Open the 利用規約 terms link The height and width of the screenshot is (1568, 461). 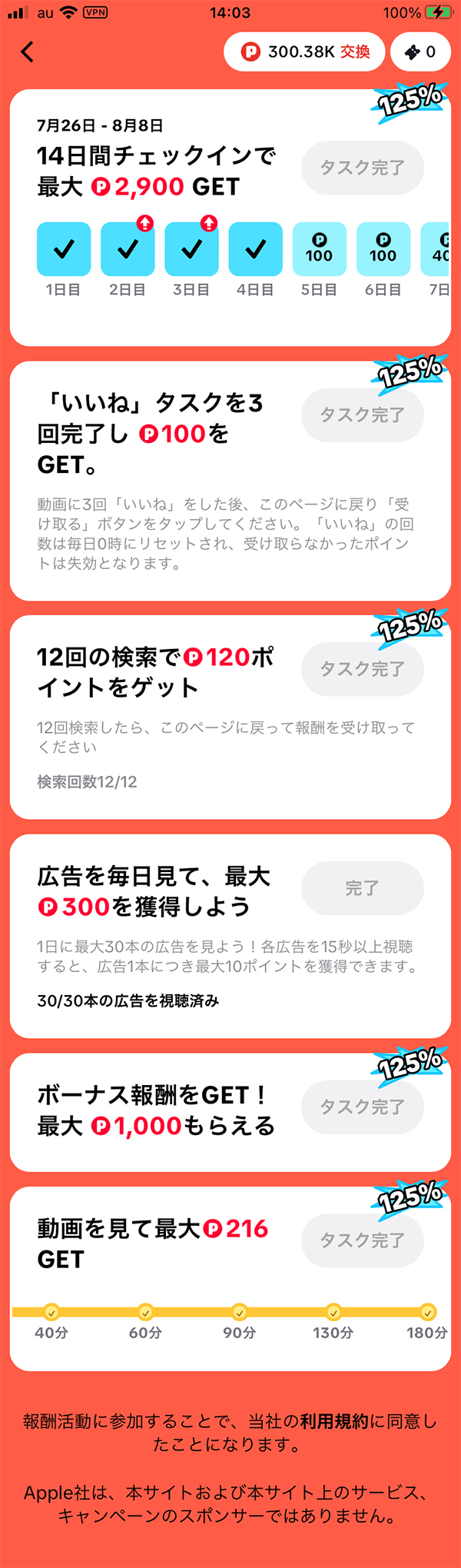click(334, 1421)
